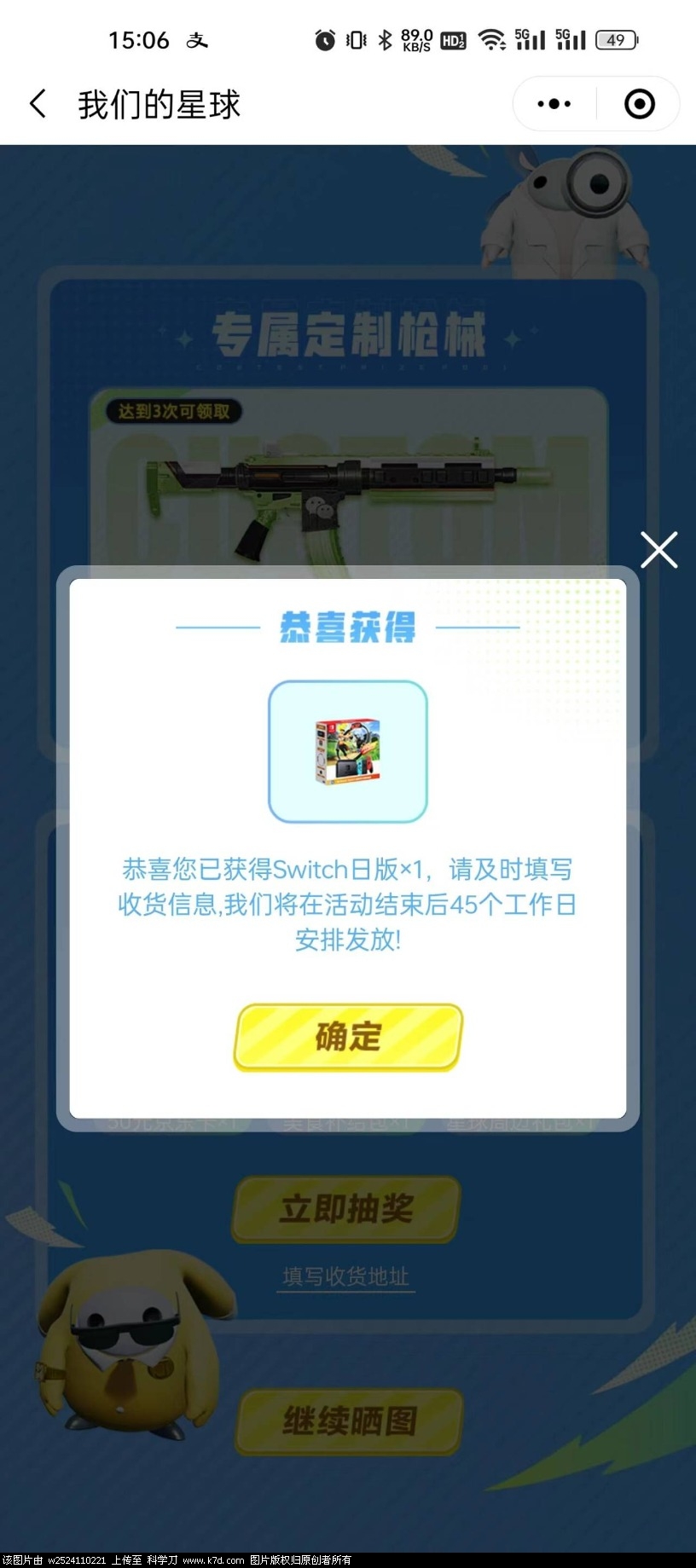Close the prize popup with the X
This screenshot has height=1568, width=696.
click(x=658, y=550)
